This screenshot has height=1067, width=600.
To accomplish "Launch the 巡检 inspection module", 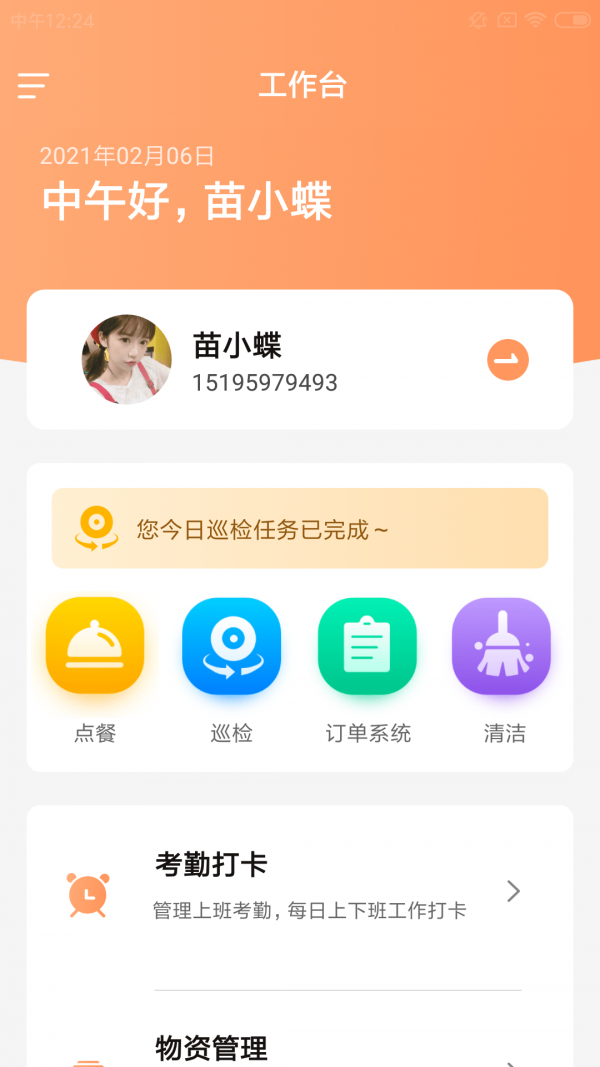I will 231,647.
